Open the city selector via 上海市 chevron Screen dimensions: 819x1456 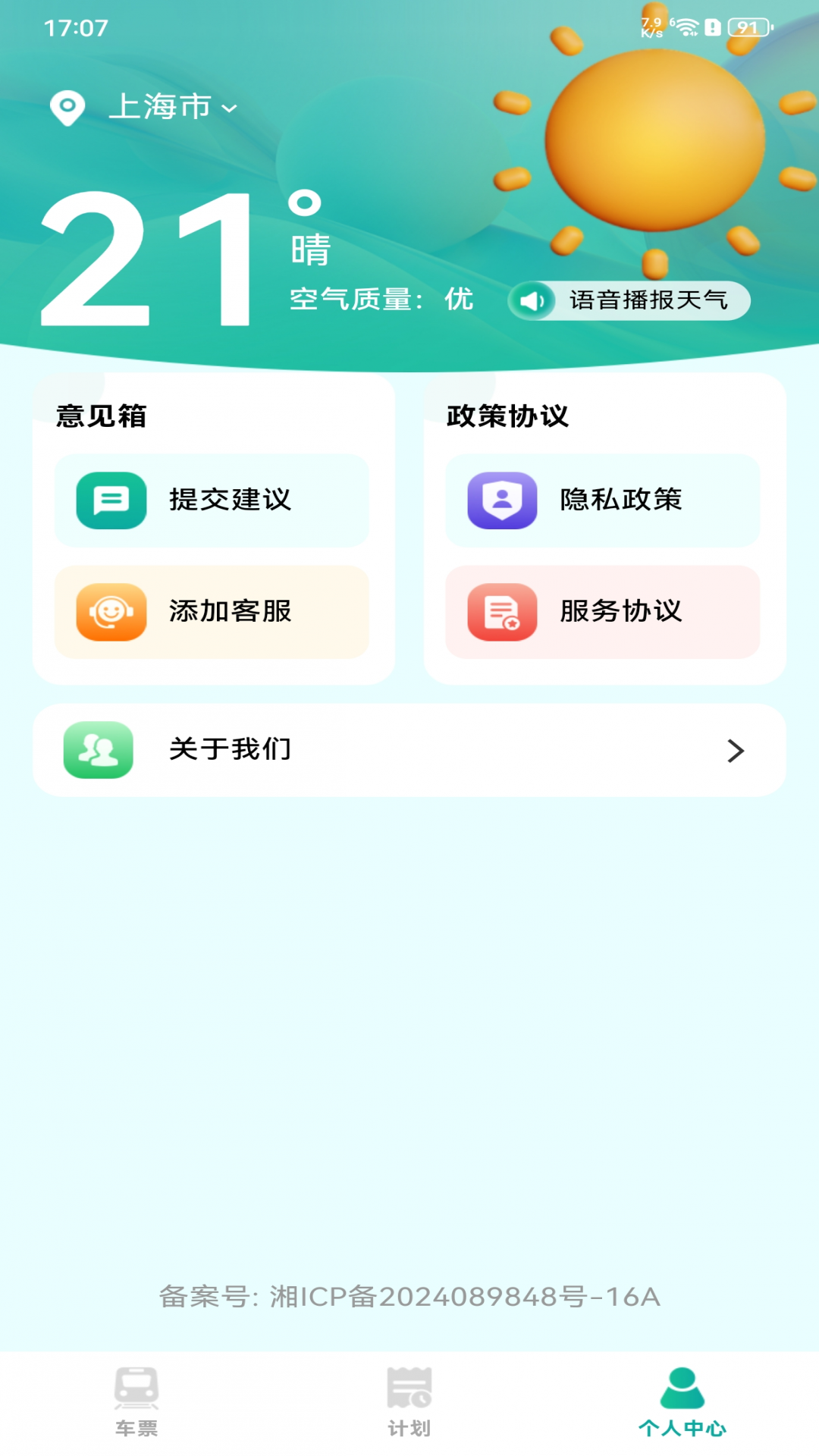coord(230,108)
